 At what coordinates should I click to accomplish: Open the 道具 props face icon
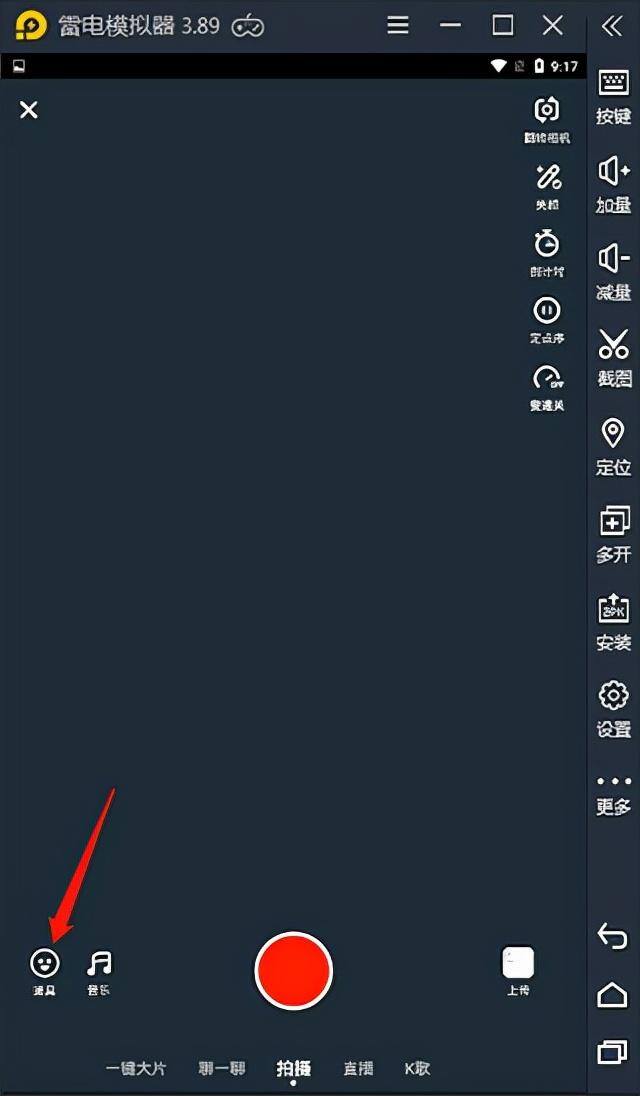tap(44, 964)
